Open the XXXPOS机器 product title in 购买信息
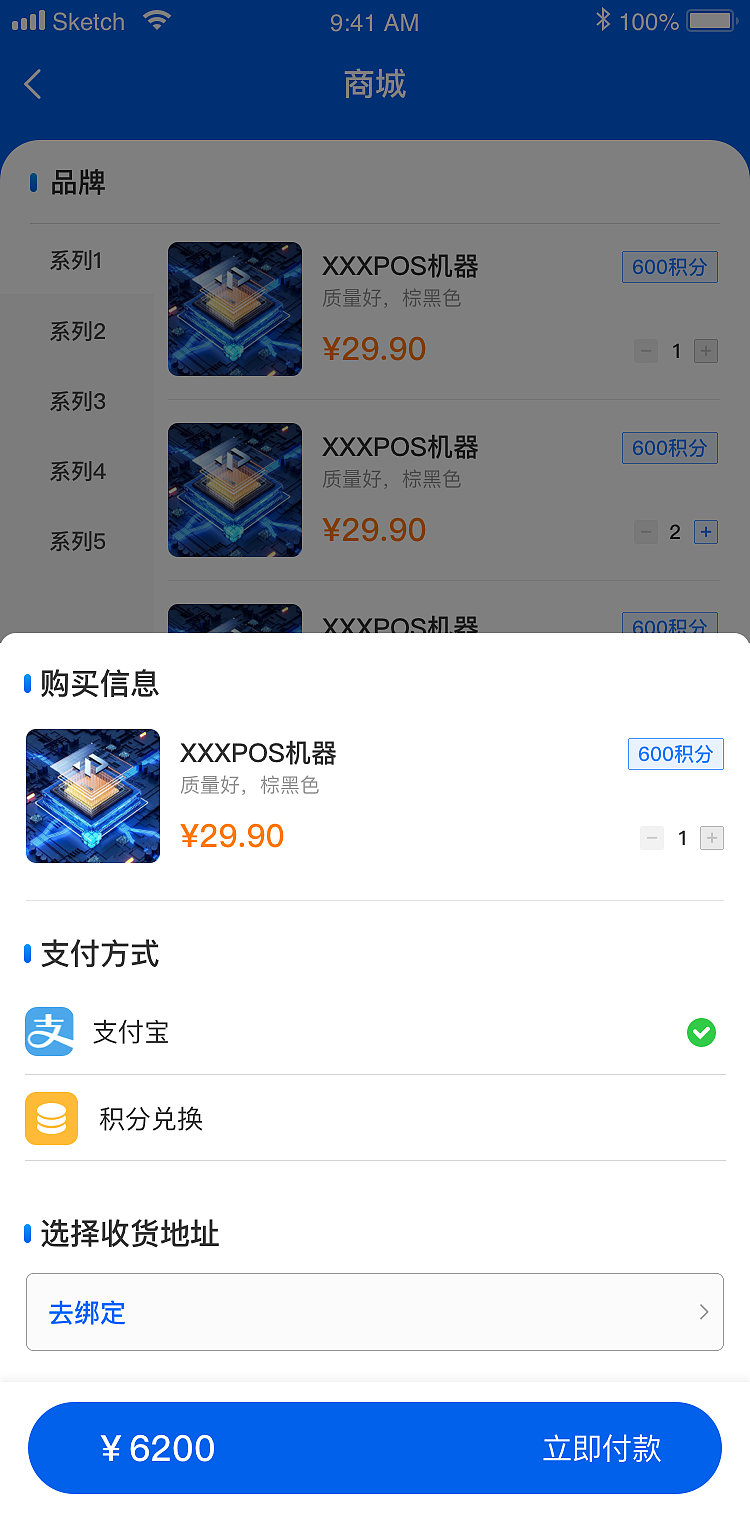 [259, 753]
